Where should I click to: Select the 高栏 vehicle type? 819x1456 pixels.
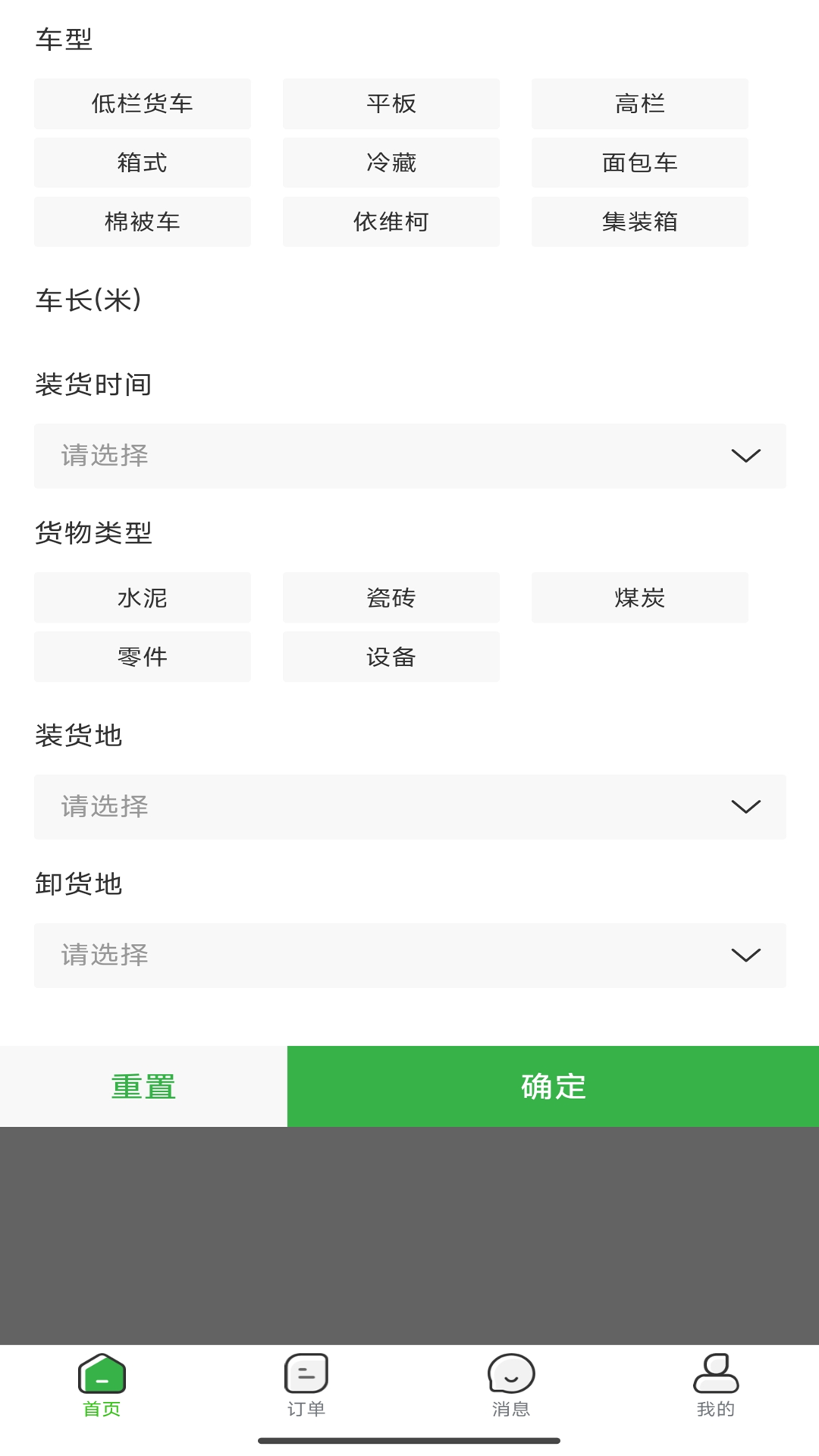[639, 104]
